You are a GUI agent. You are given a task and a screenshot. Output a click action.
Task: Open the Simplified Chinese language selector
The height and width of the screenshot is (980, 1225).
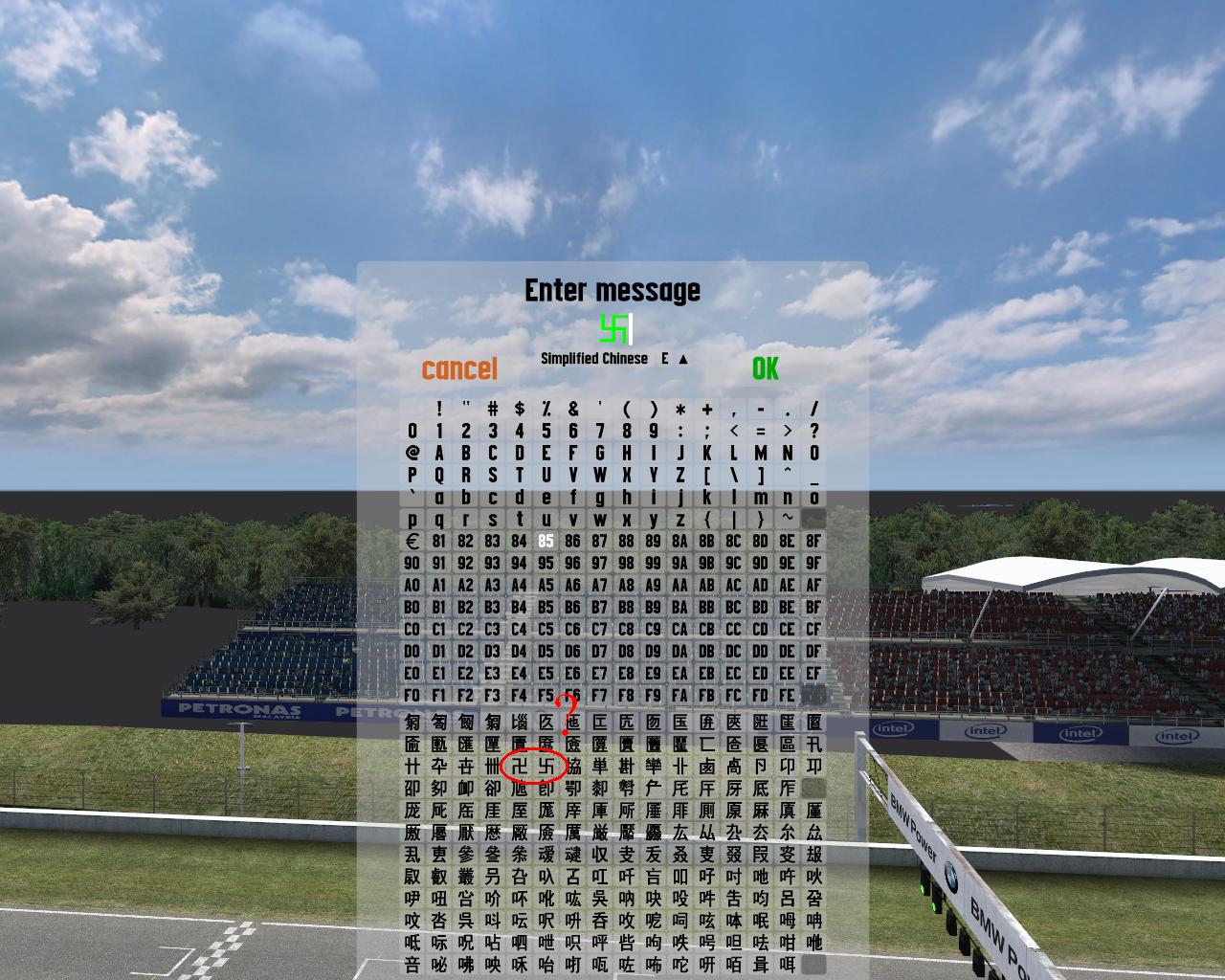click(x=594, y=359)
